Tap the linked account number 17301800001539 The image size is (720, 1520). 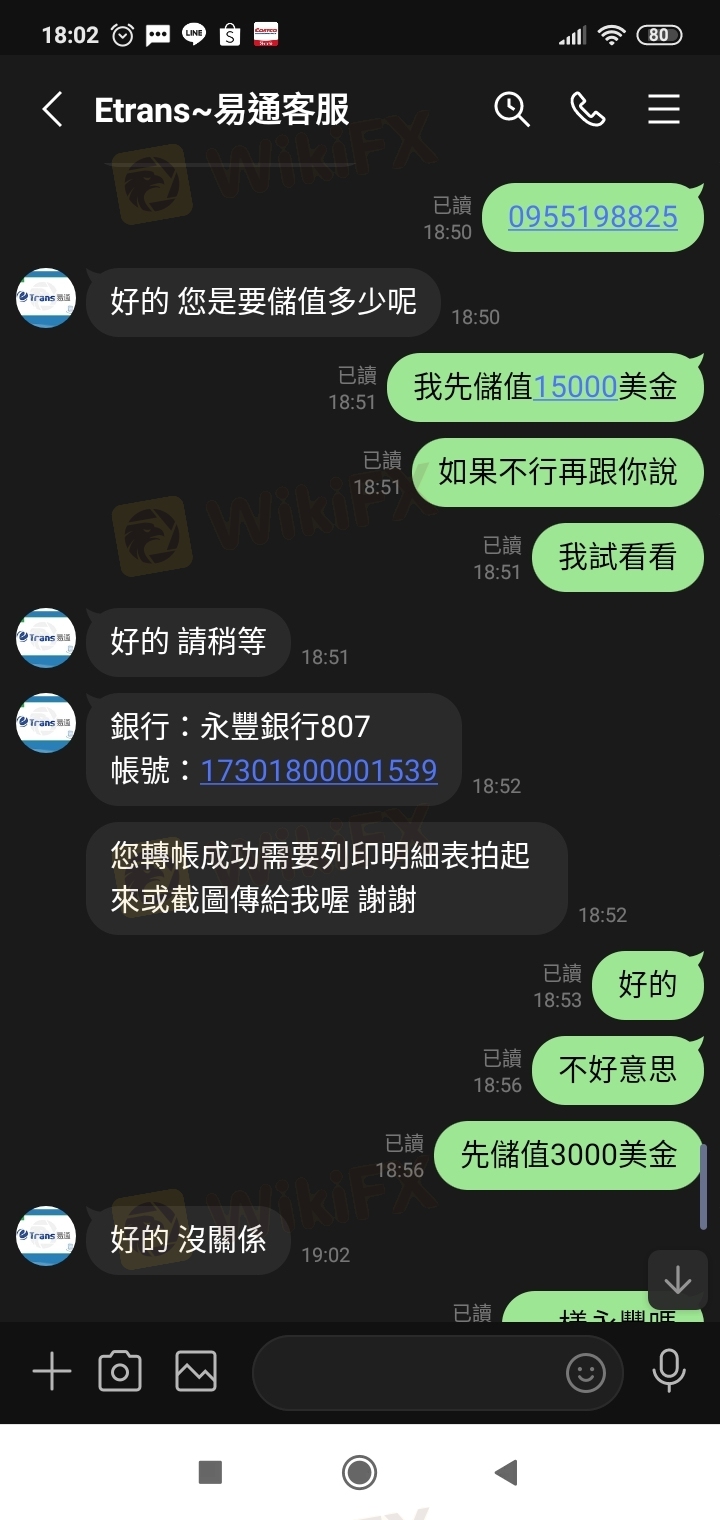318,770
